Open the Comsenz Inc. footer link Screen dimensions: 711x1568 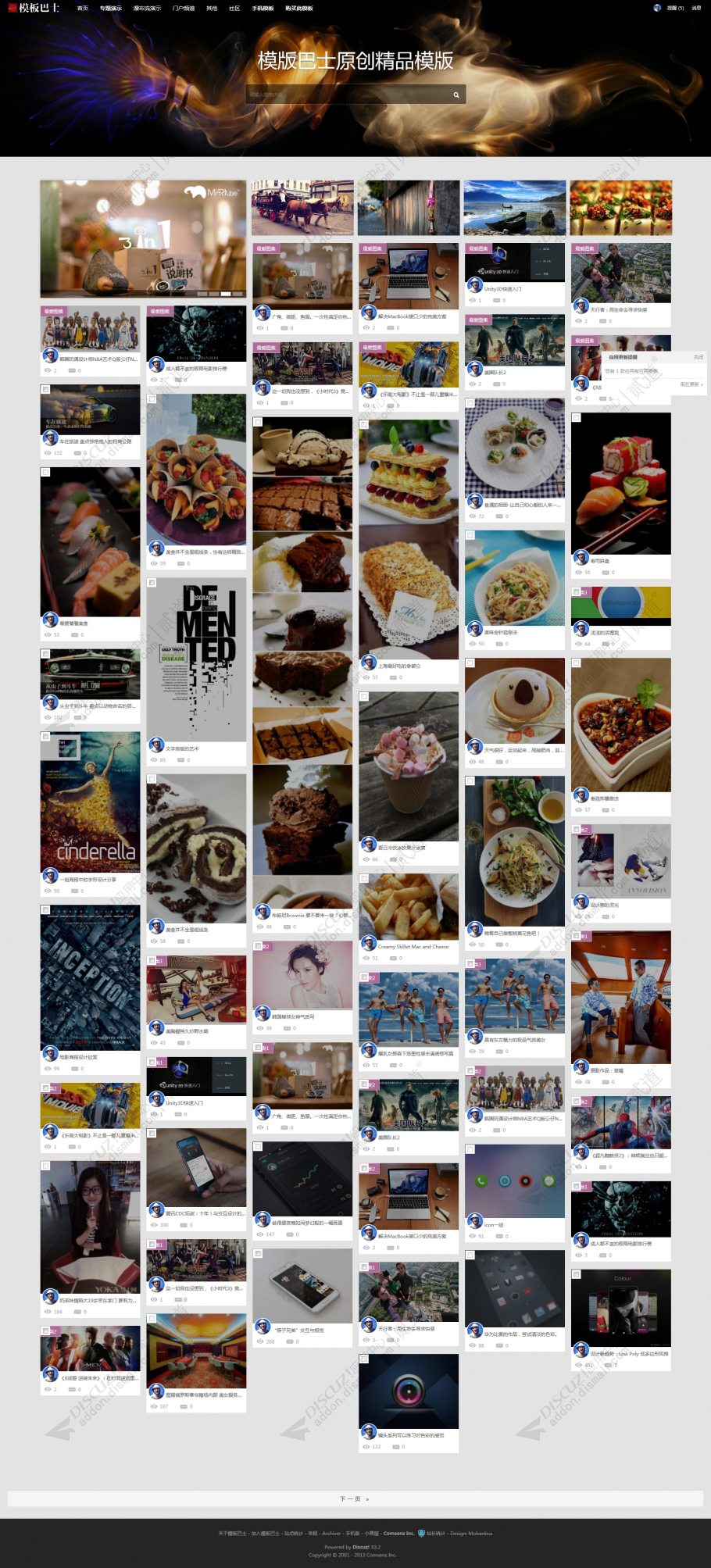point(398,1533)
